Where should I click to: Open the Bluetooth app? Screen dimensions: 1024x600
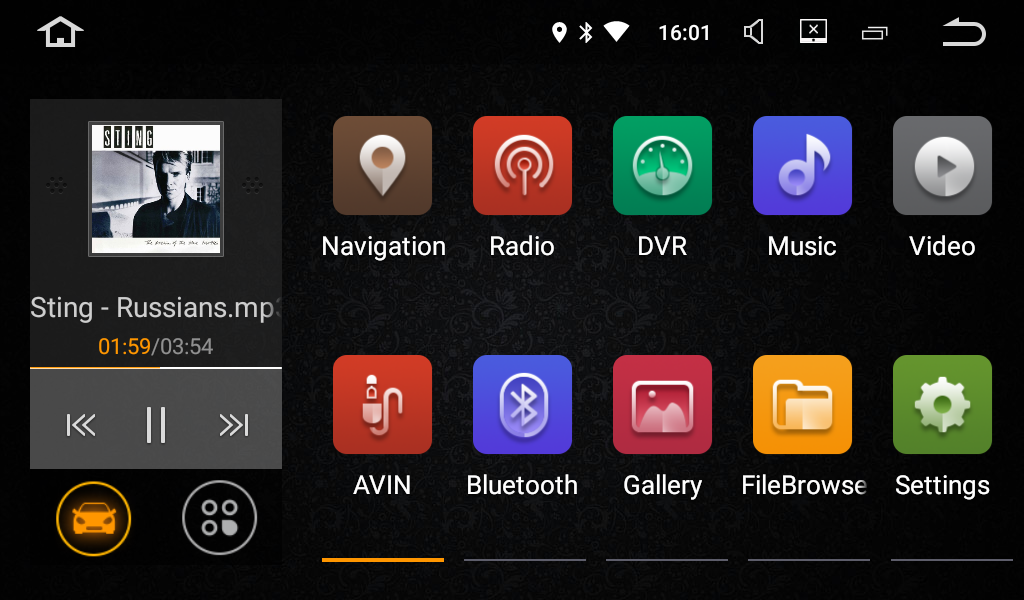tap(522, 404)
